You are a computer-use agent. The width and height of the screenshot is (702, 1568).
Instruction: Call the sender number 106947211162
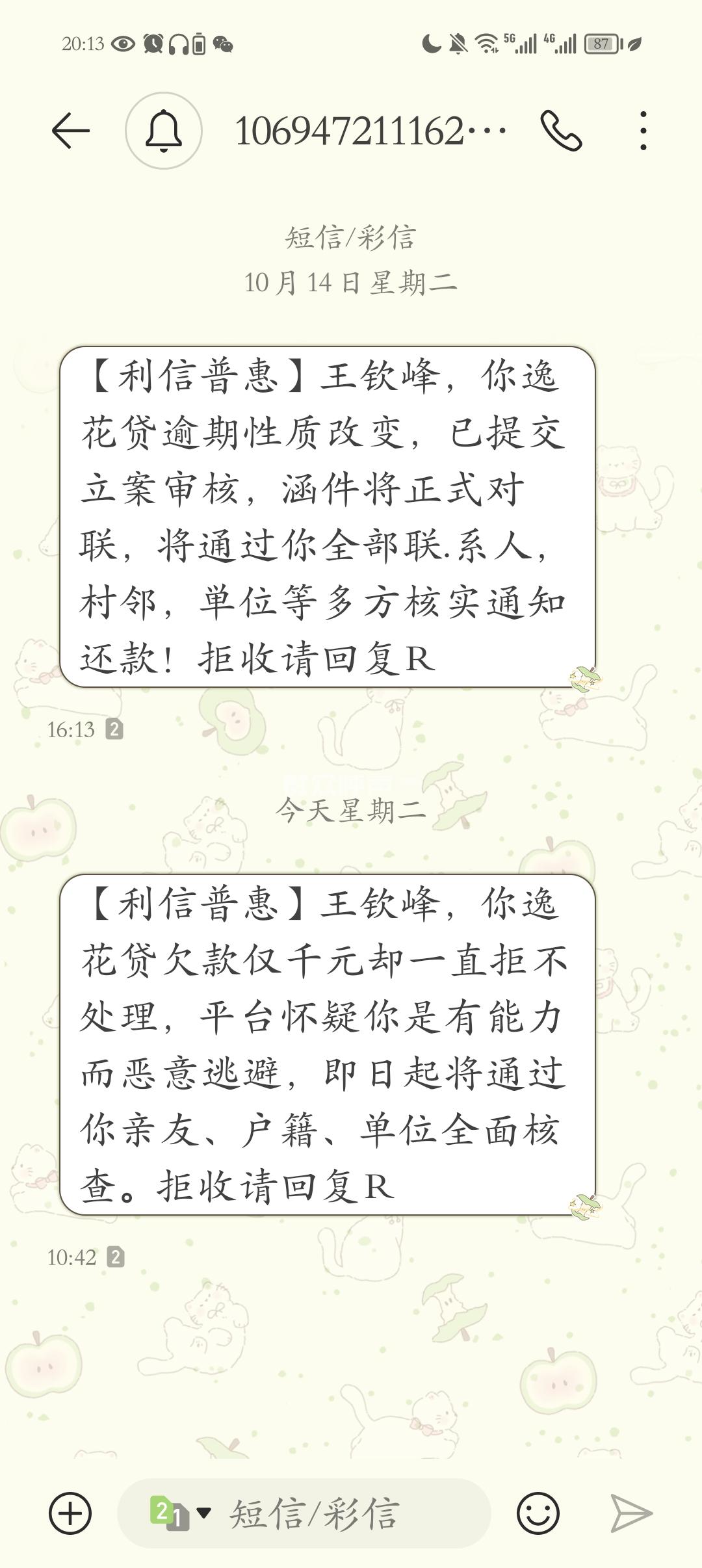(561, 131)
